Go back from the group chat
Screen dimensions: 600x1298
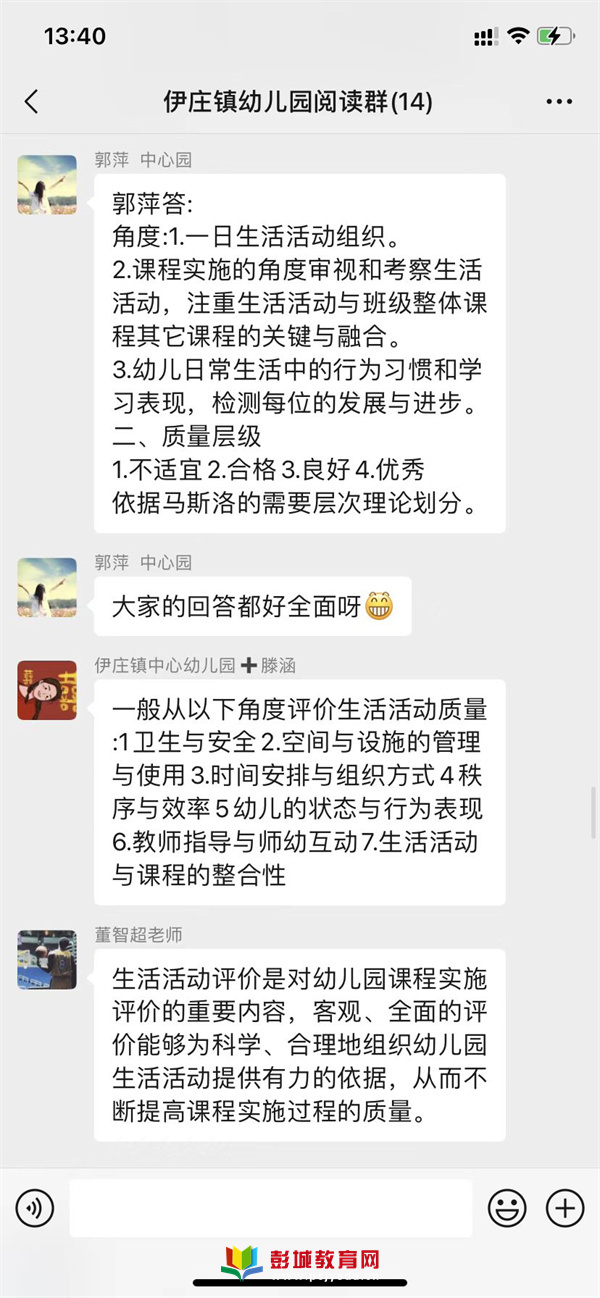tap(31, 101)
